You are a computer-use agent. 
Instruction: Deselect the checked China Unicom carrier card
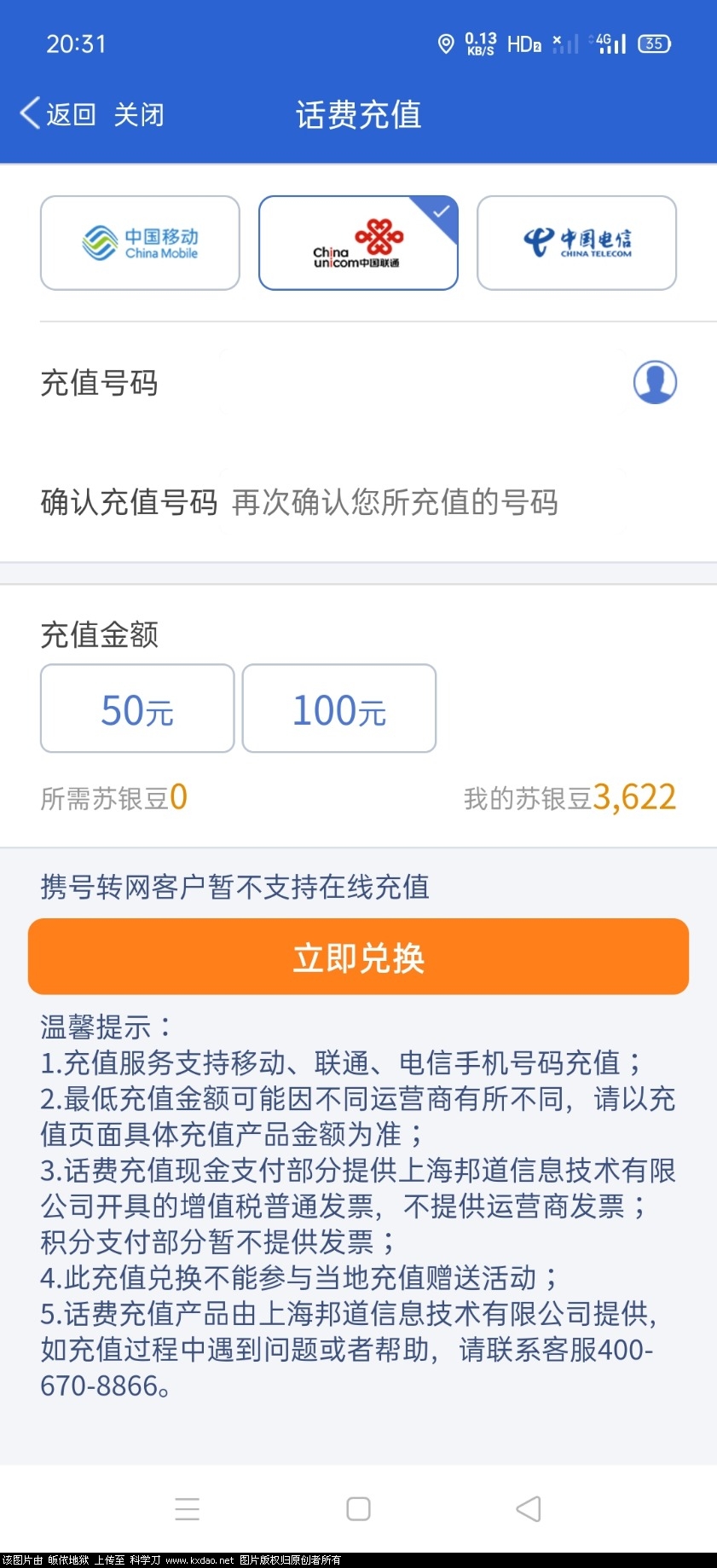pos(358,242)
